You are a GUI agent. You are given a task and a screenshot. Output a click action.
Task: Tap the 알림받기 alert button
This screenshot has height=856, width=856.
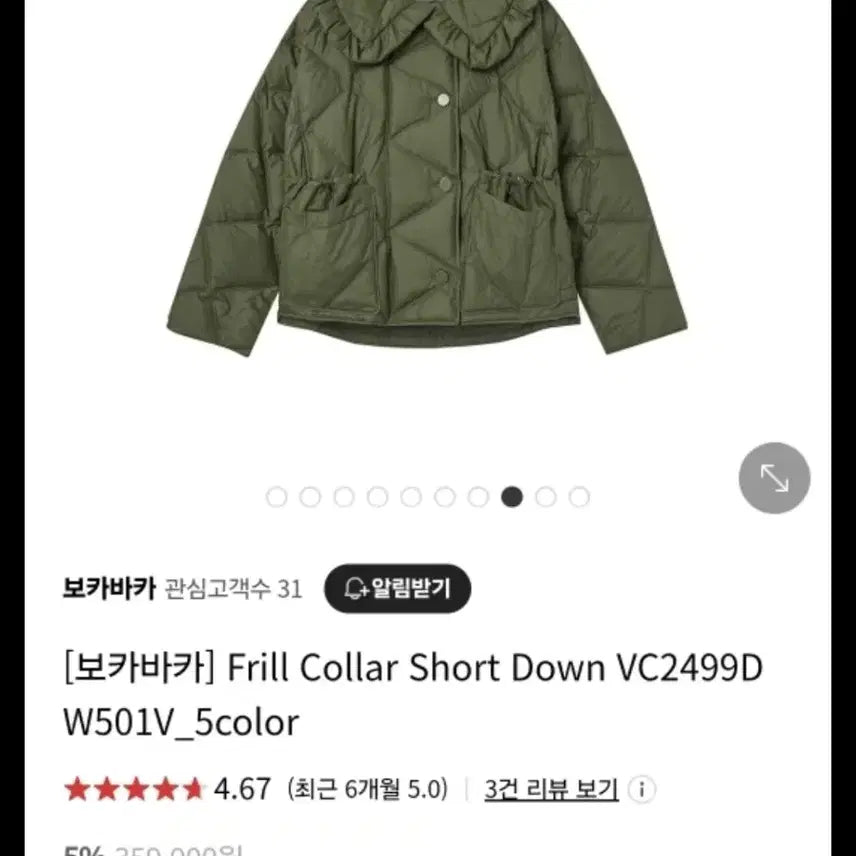pos(397,589)
